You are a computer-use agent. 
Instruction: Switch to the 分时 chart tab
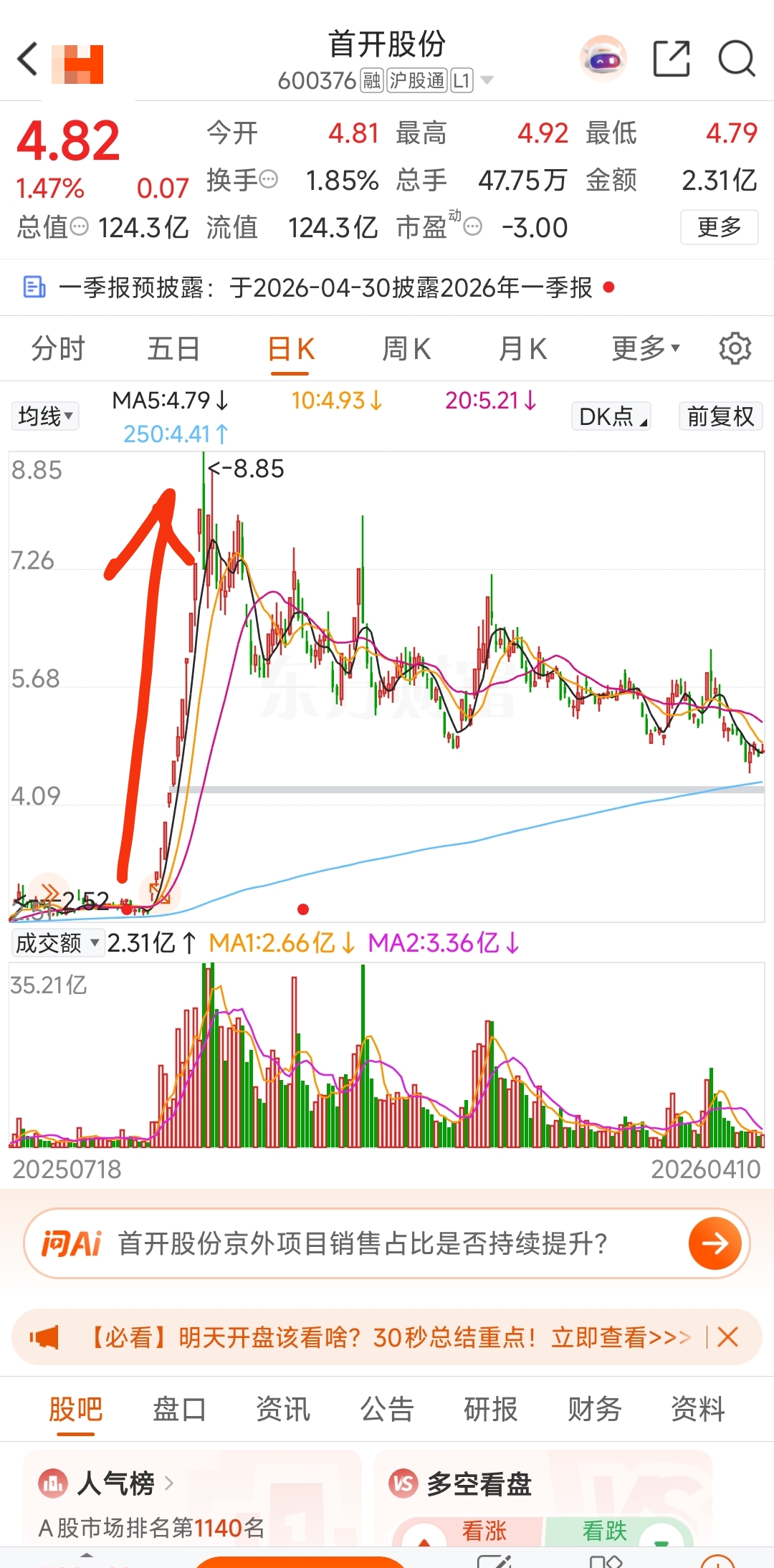(58, 349)
